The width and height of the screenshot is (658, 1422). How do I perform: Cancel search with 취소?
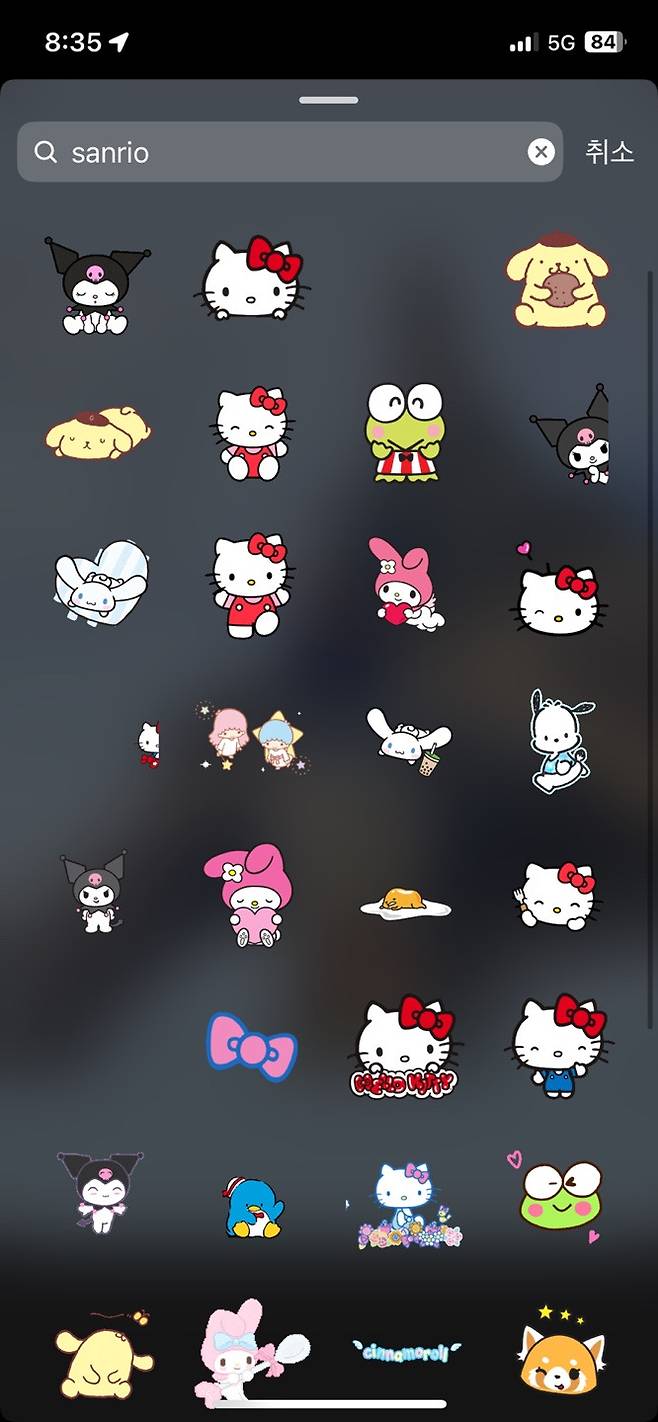point(609,152)
